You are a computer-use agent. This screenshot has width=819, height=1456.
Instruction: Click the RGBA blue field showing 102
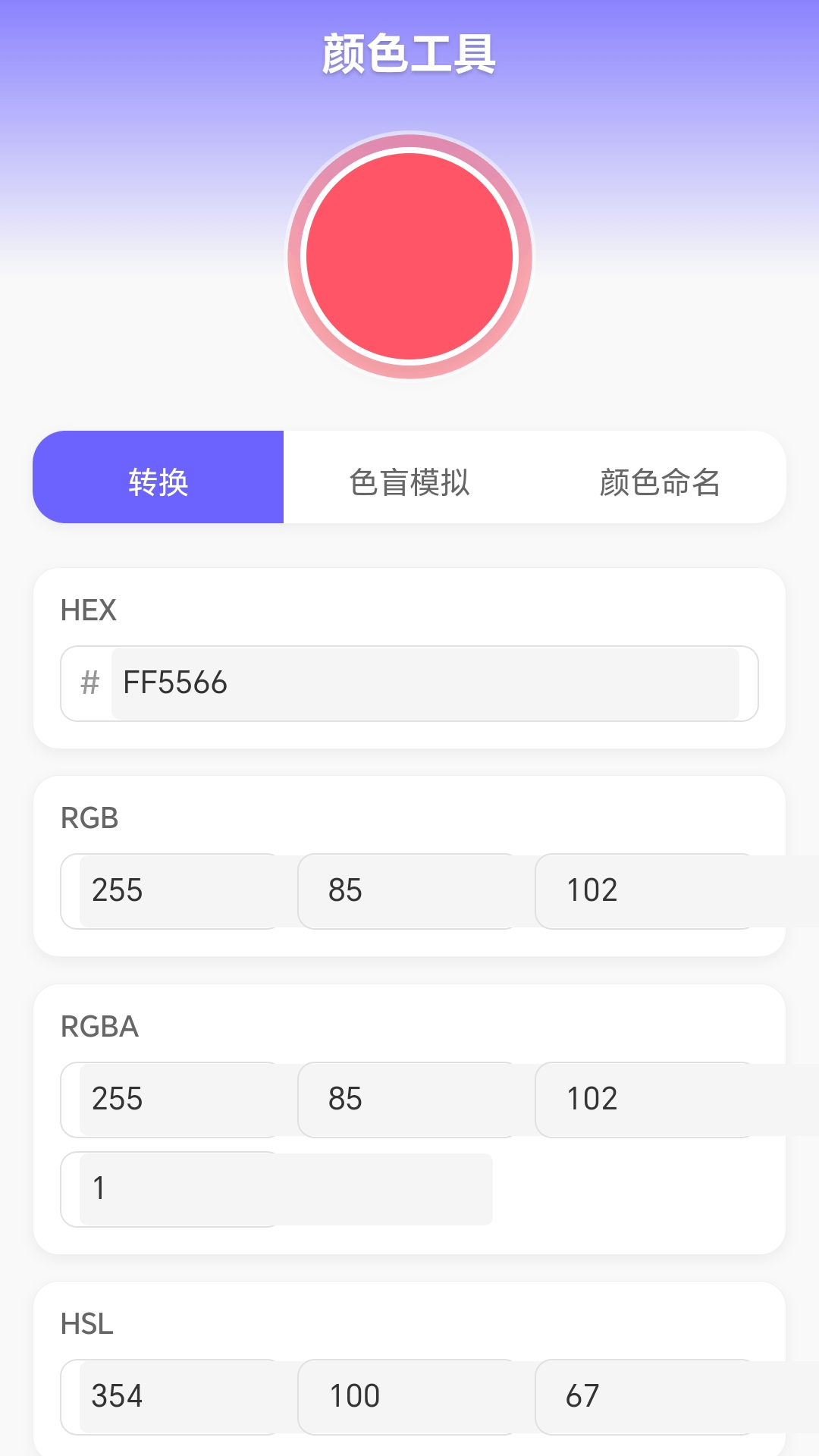click(643, 1099)
